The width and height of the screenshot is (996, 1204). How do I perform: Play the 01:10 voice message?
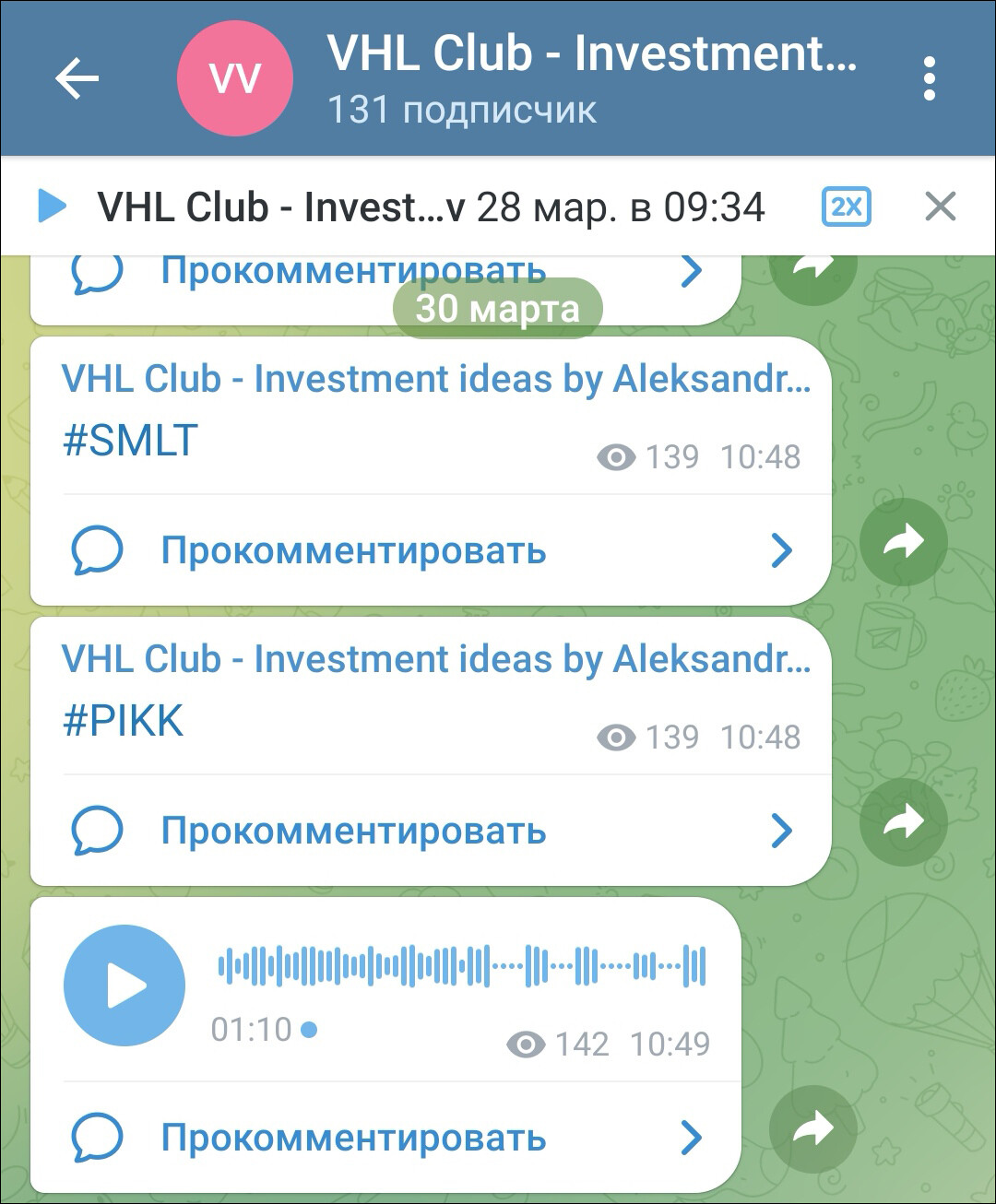[x=125, y=986]
